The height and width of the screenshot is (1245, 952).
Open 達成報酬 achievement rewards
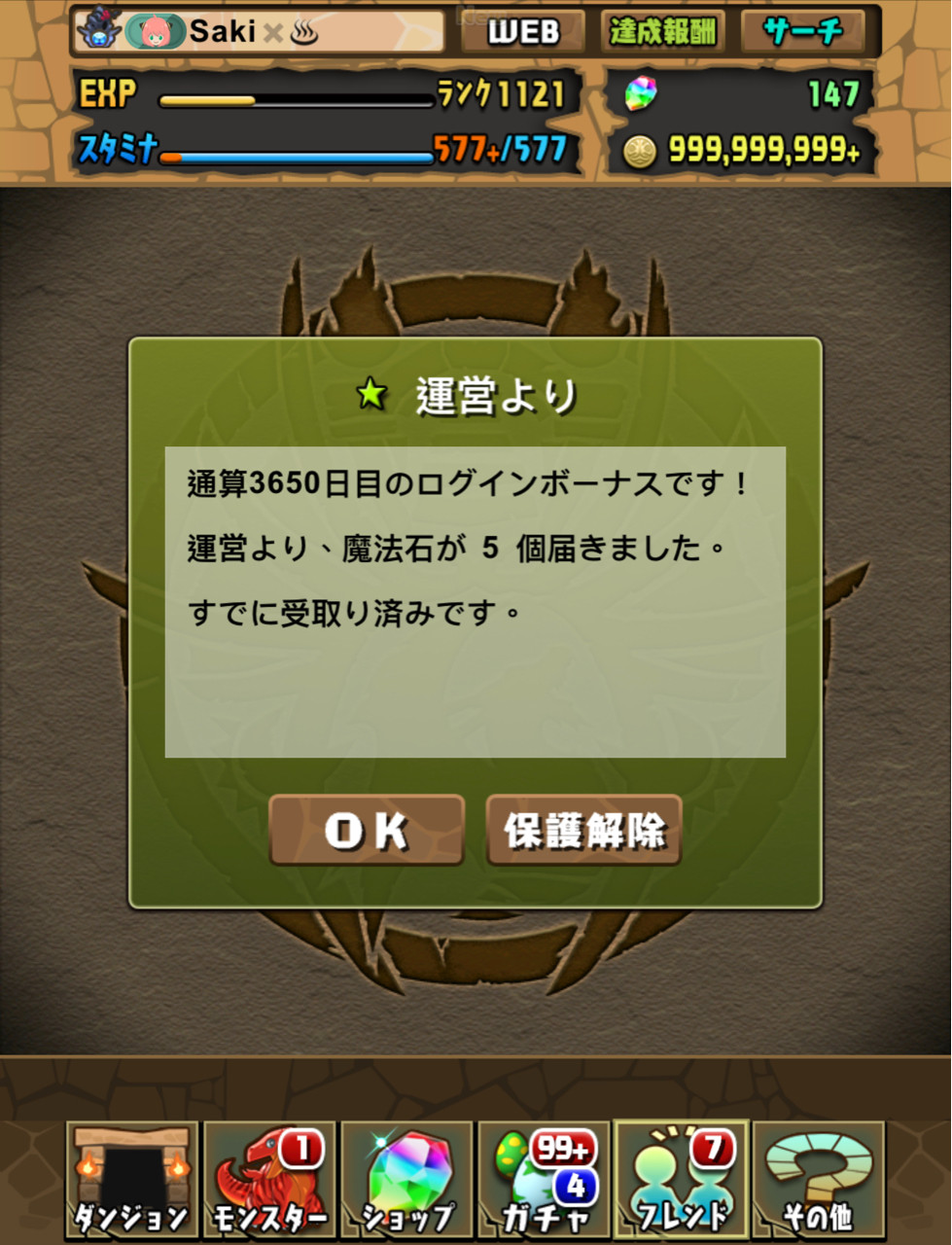tap(664, 31)
